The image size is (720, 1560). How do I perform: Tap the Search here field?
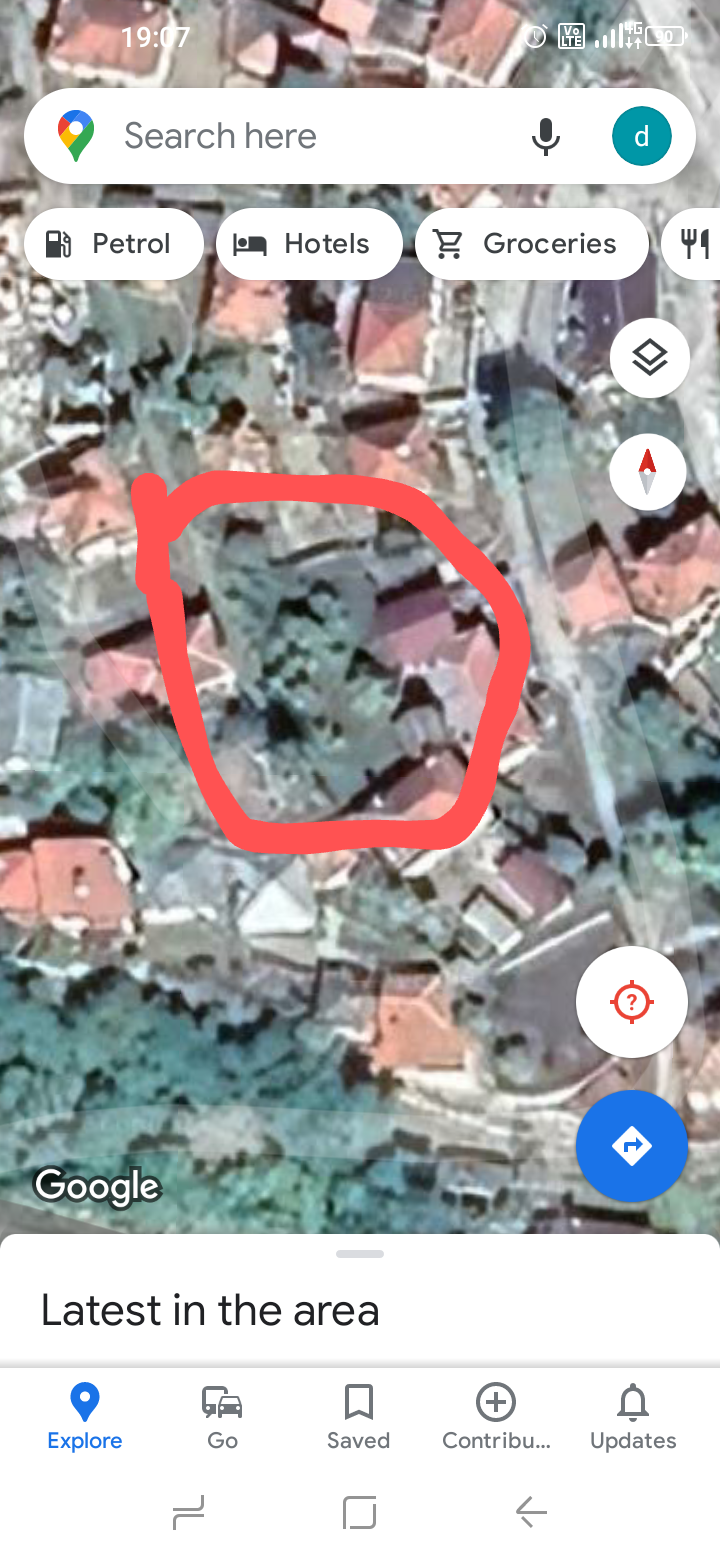pos(300,136)
